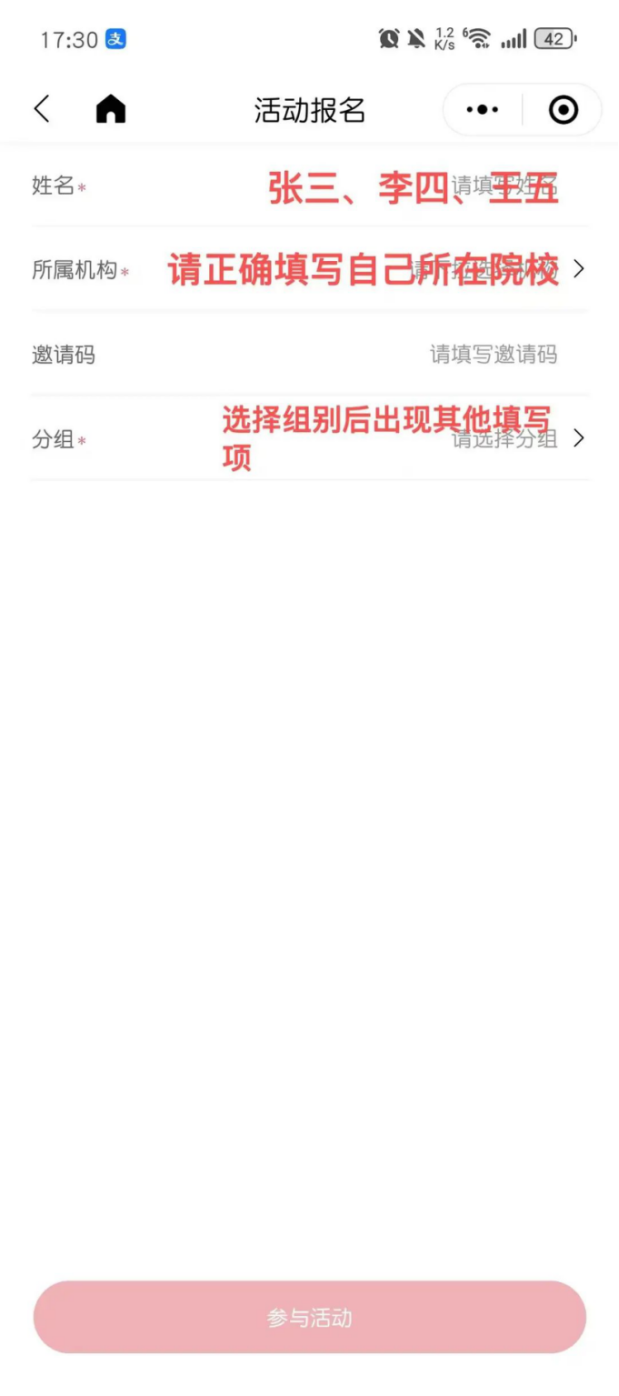
Task: Open the three-dot more menu
Action: click(483, 110)
